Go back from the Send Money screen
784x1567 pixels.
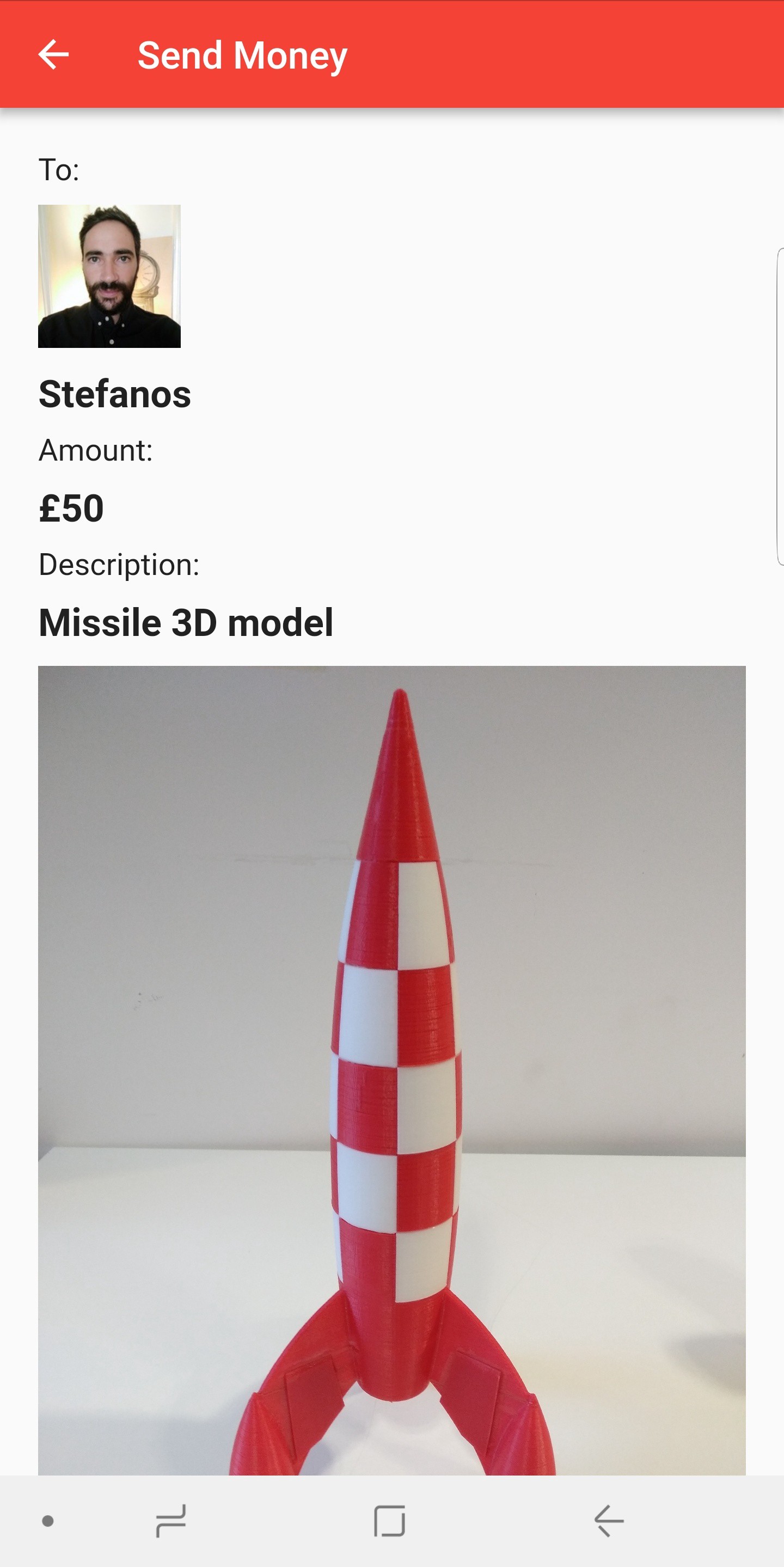pyautogui.click(x=53, y=55)
